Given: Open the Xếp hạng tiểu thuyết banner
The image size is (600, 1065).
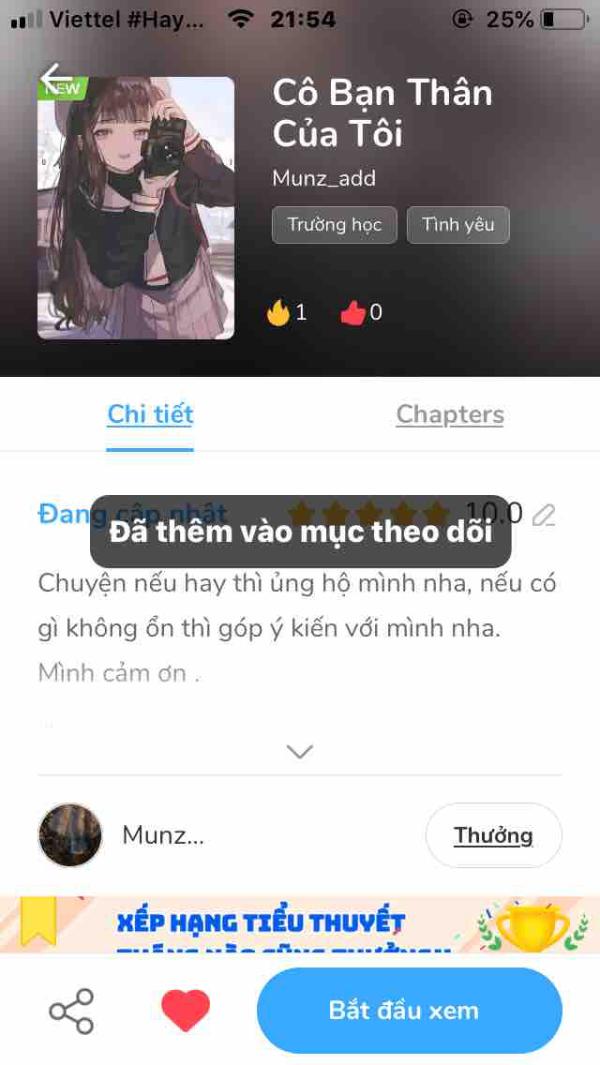Looking at the screenshot, I should [x=300, y=924].
